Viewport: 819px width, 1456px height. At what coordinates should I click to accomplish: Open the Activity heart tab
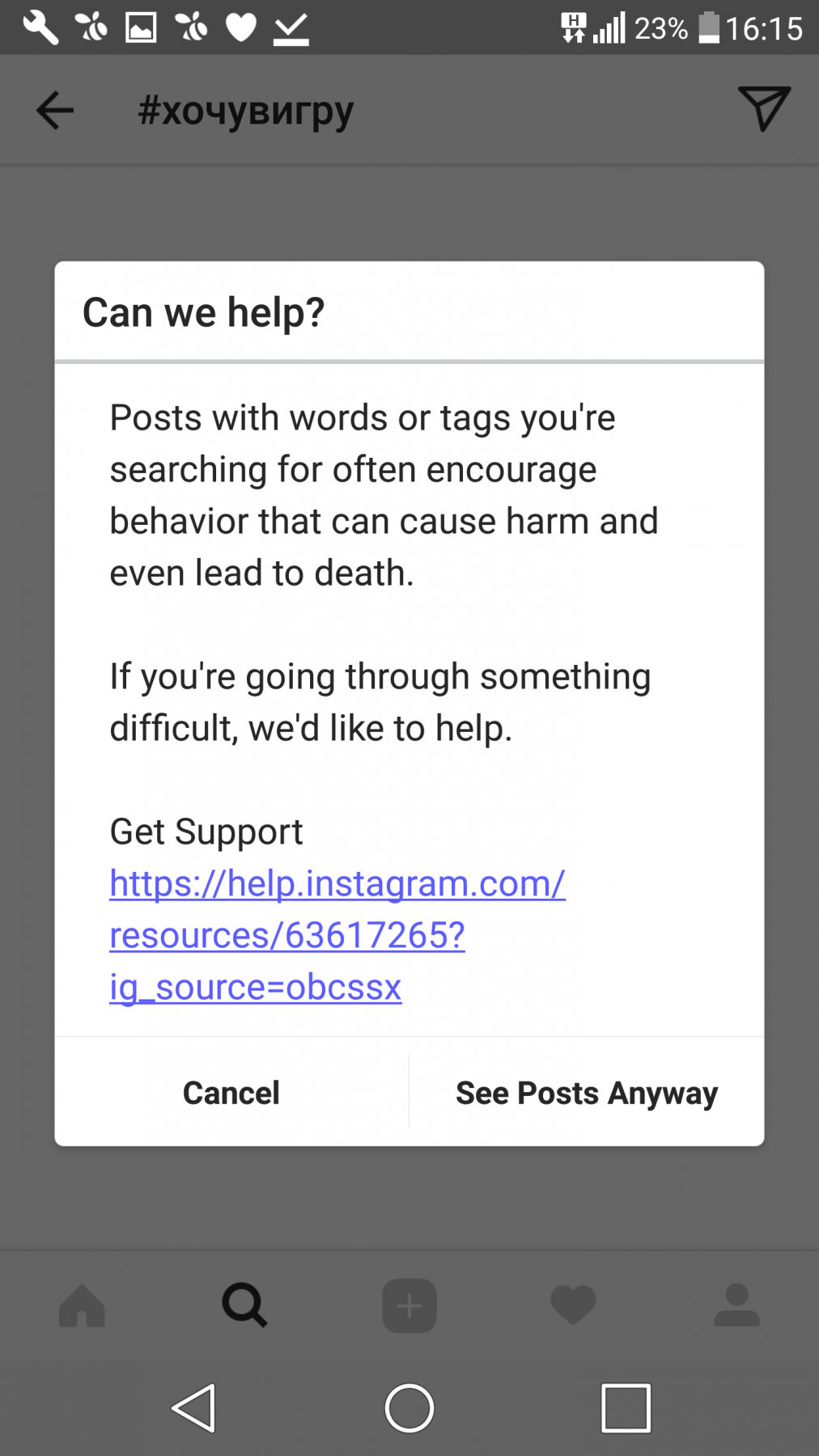pos(573,1305)
